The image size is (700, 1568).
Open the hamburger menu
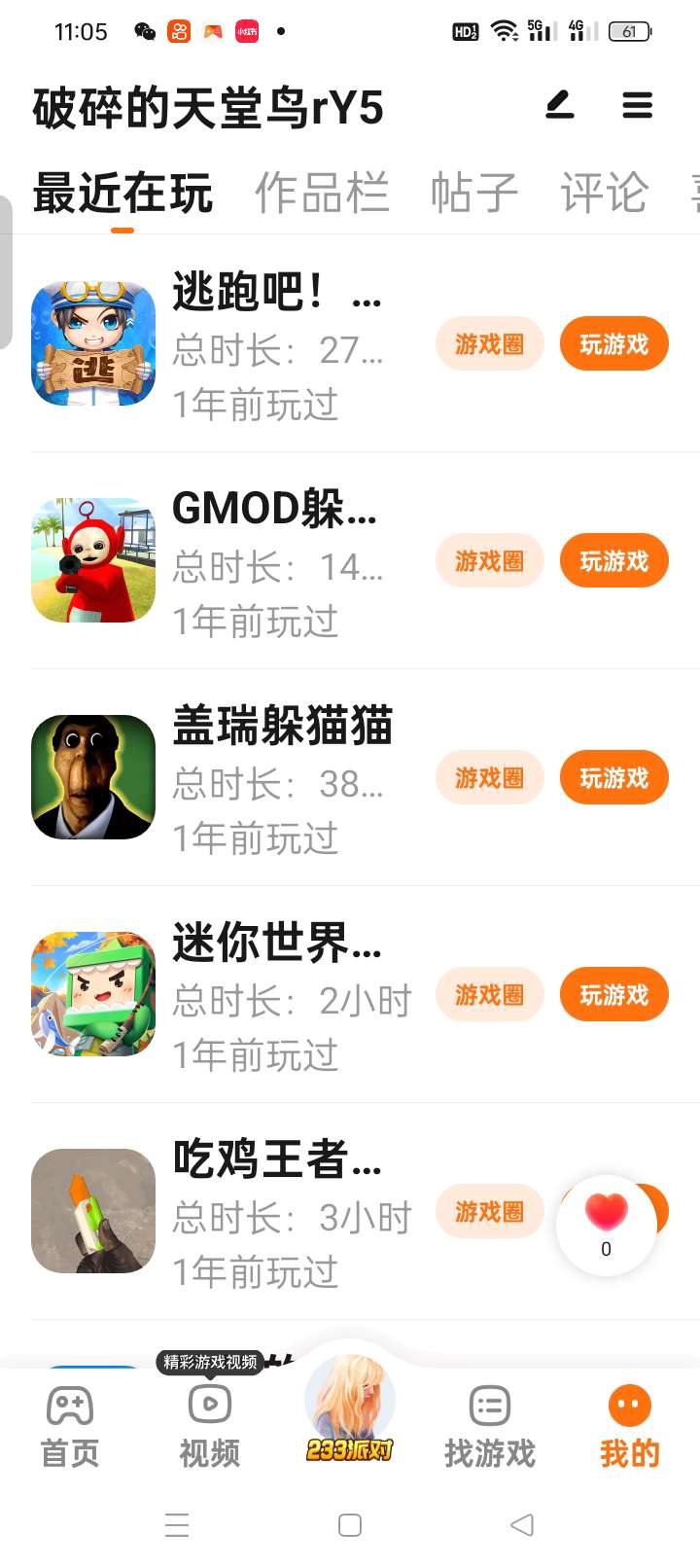(637, 105)
